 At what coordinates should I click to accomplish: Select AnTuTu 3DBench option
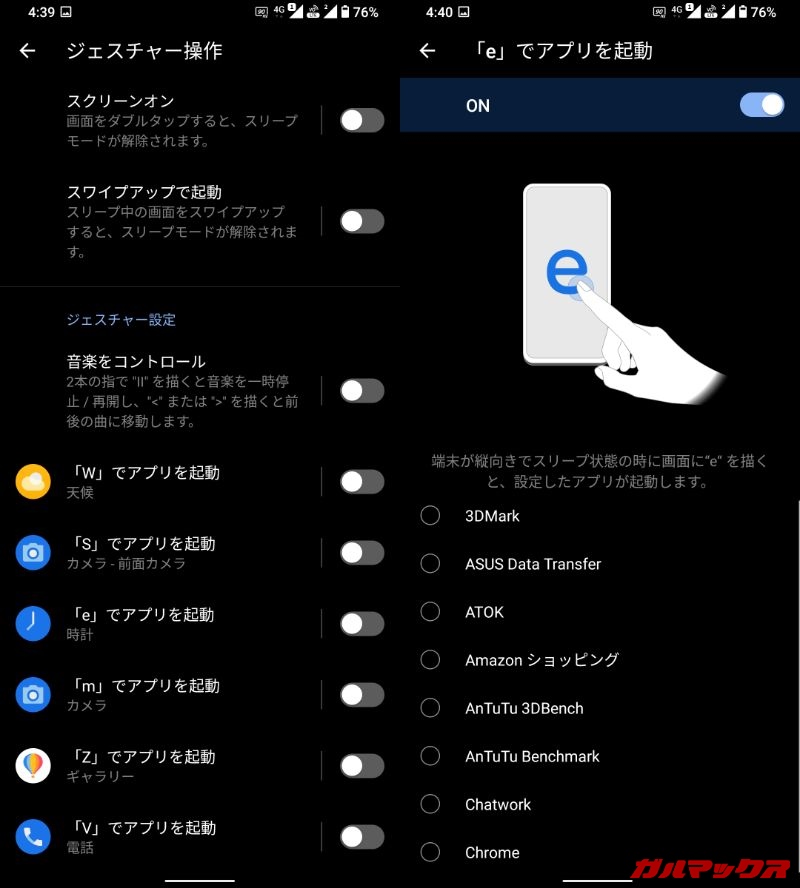[430, 708]
